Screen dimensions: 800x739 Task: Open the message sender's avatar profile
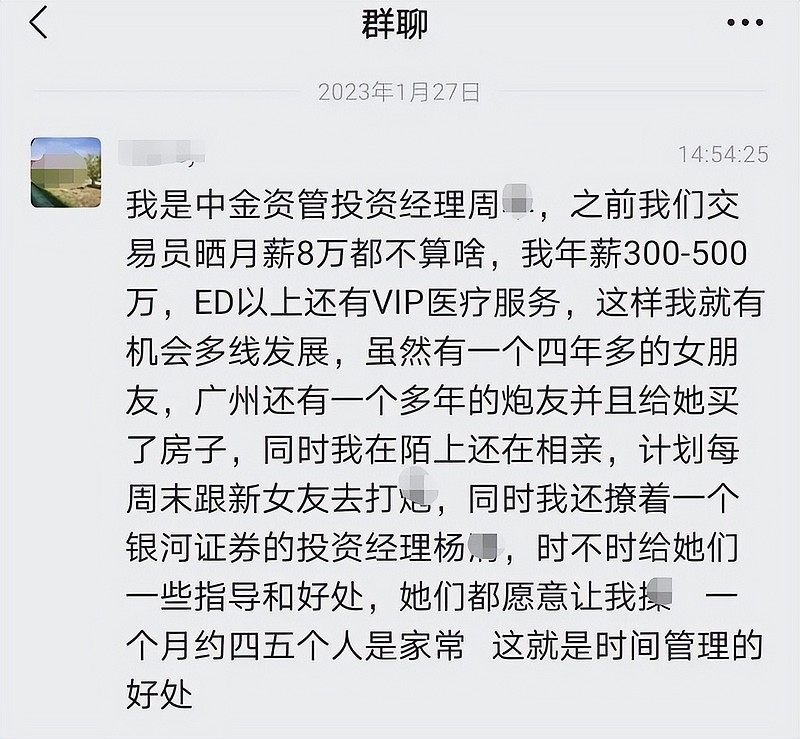(66, 172)
